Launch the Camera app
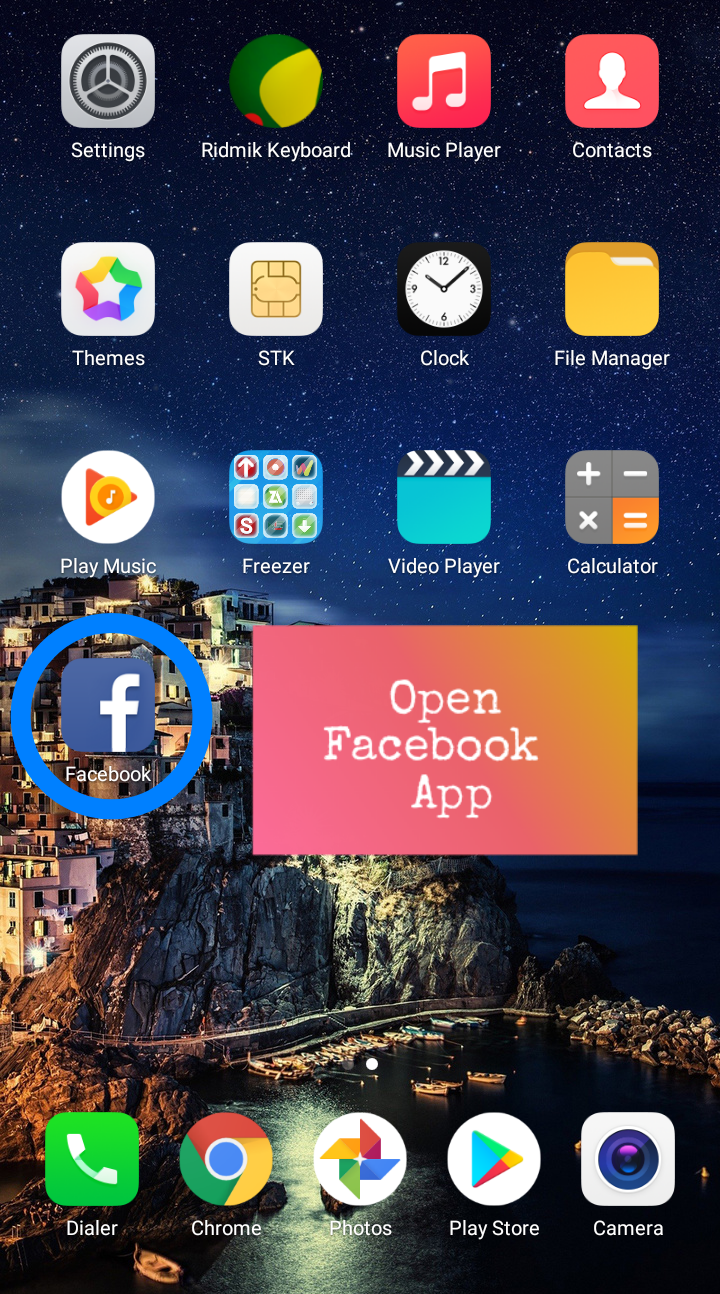Image resolution: width=720 pixels, height=1294 pixels. click(x=628, y=1160)
